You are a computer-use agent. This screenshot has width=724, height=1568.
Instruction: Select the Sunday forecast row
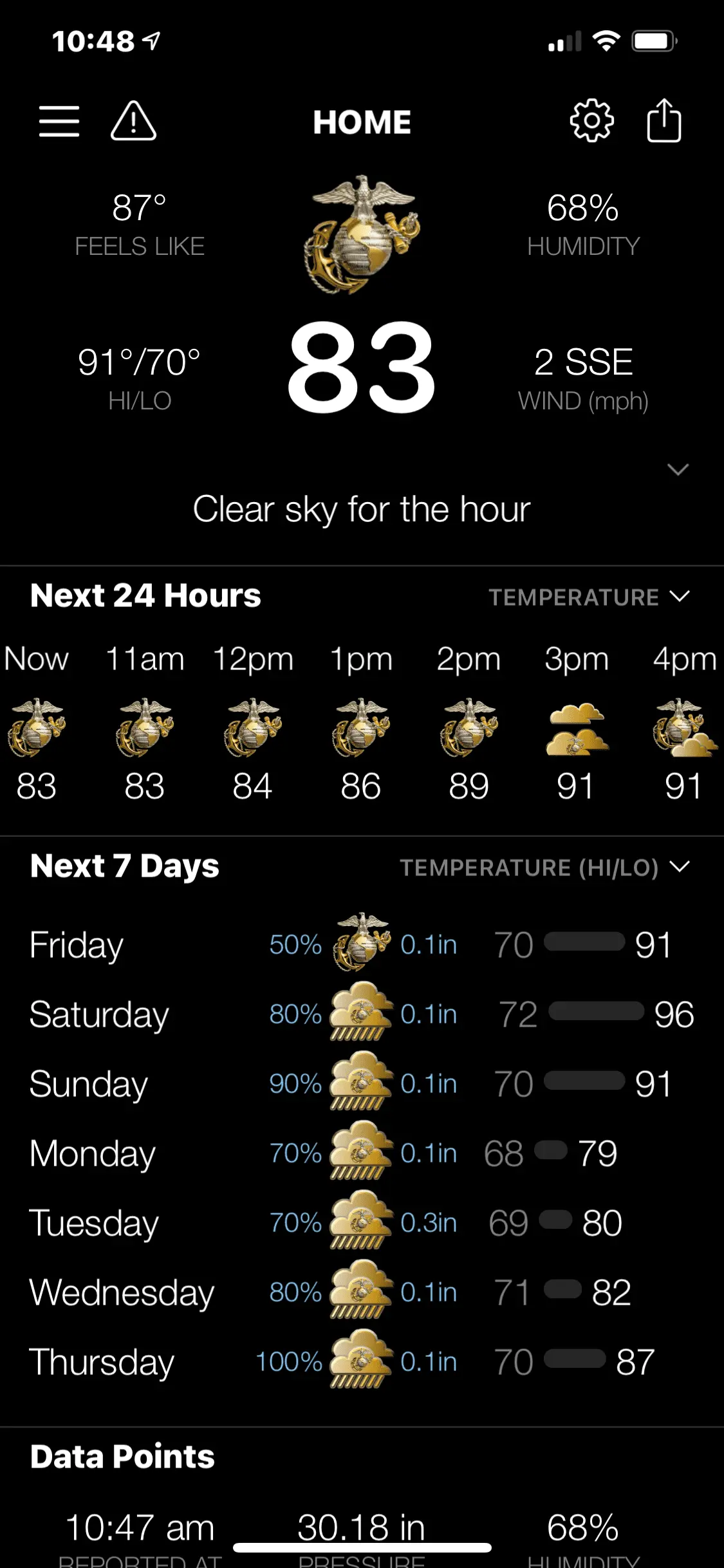click(362, 1083)
